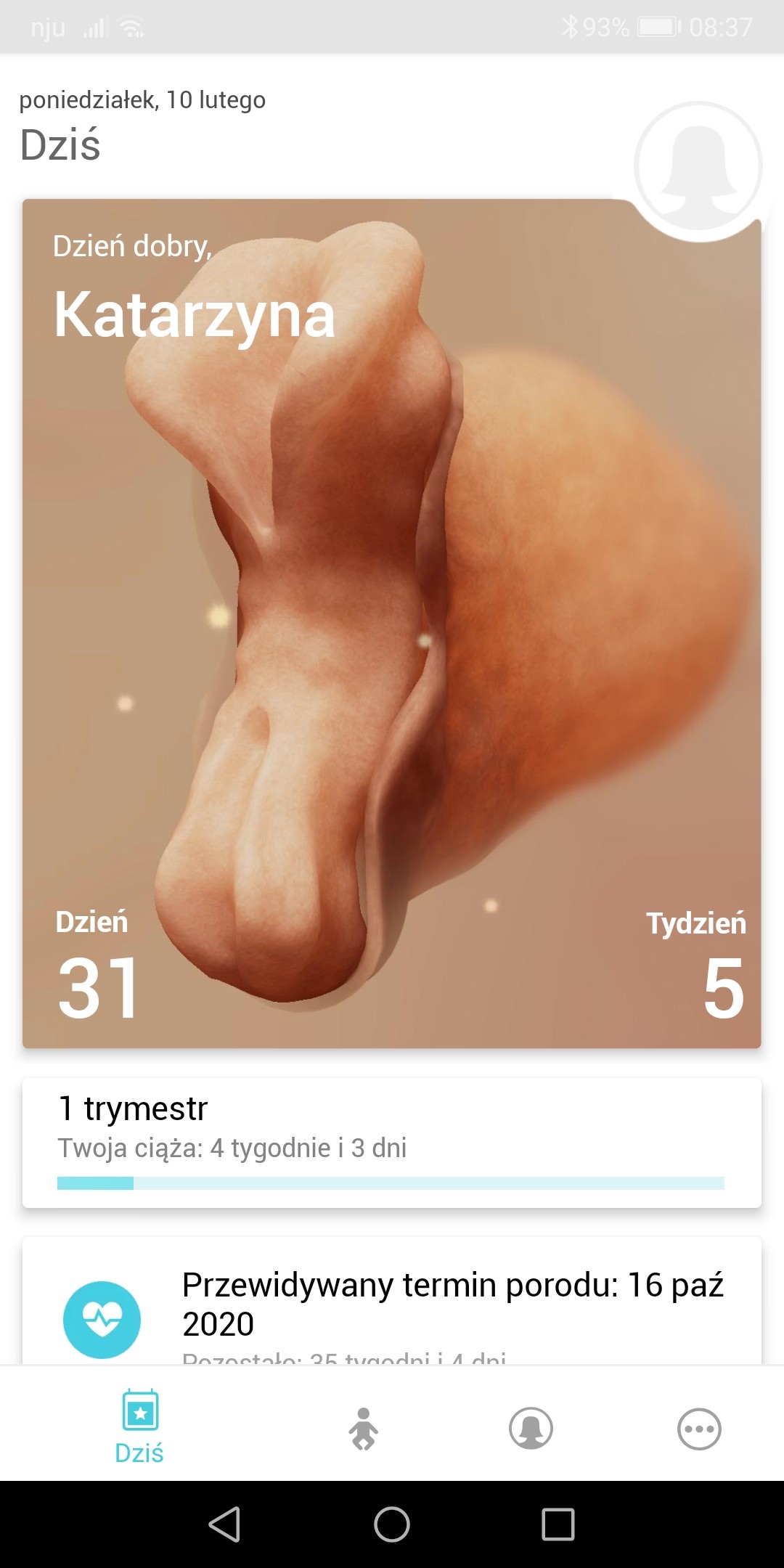Screen dimensions: 784x1568
Task: Open the Day 31 week 5 embryo card
Action: click(x=392, y=624)
